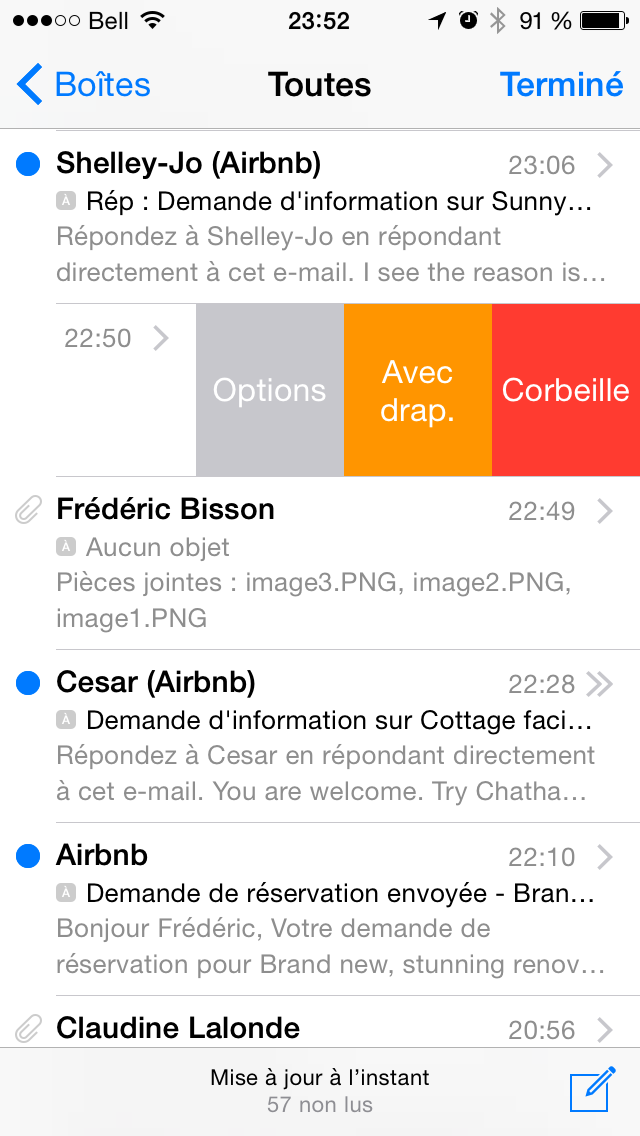Compose a new email
Viewport: 640px width, 1136px height.
tap(592, 1090)
